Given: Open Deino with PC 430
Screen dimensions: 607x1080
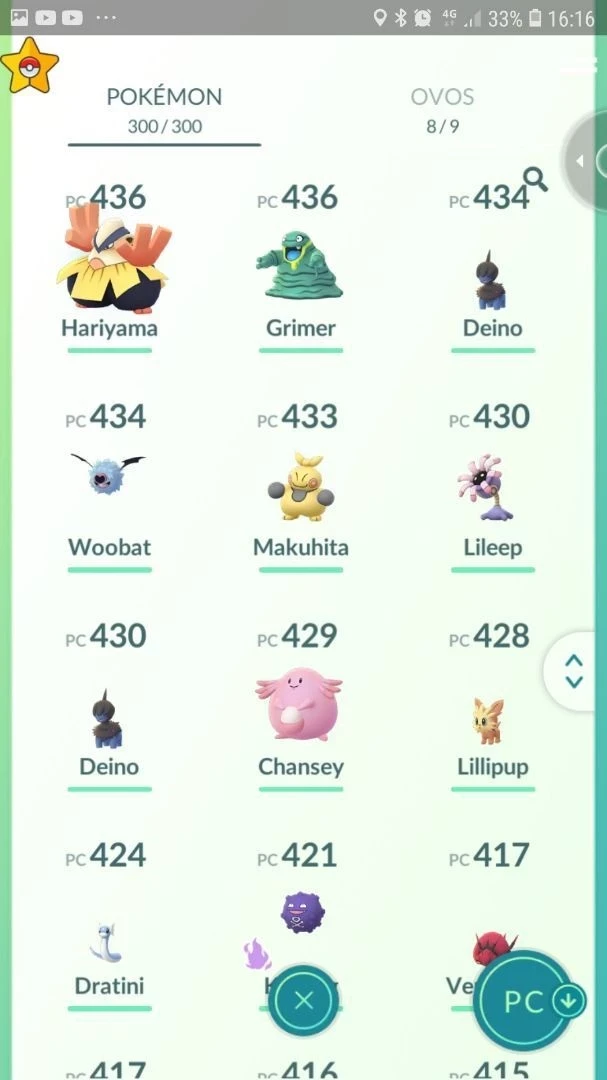Looking at the screenshot, I should (x=109, y=720).
